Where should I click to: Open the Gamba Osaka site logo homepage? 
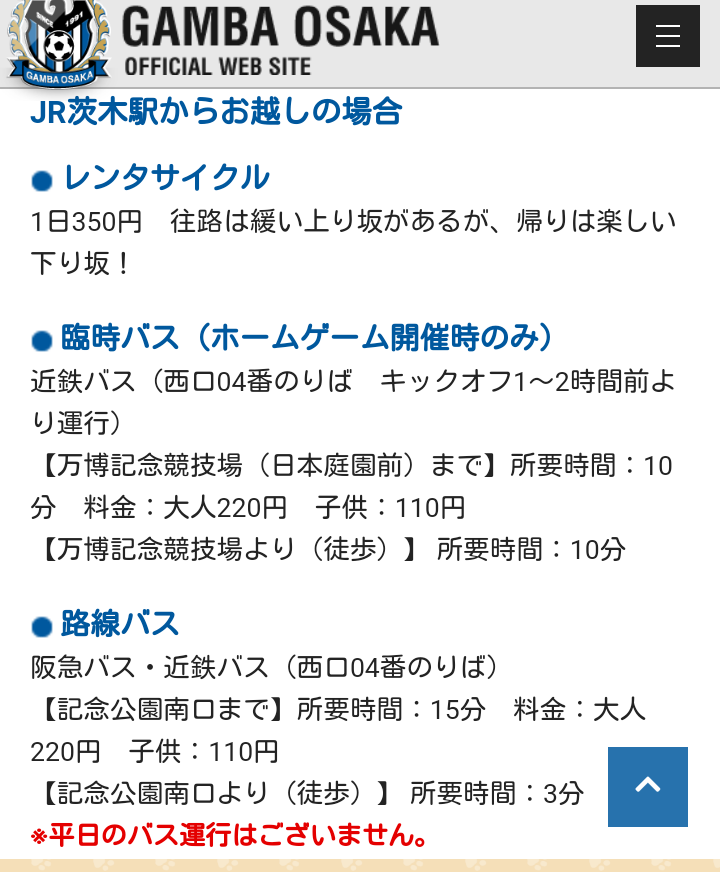58,43
